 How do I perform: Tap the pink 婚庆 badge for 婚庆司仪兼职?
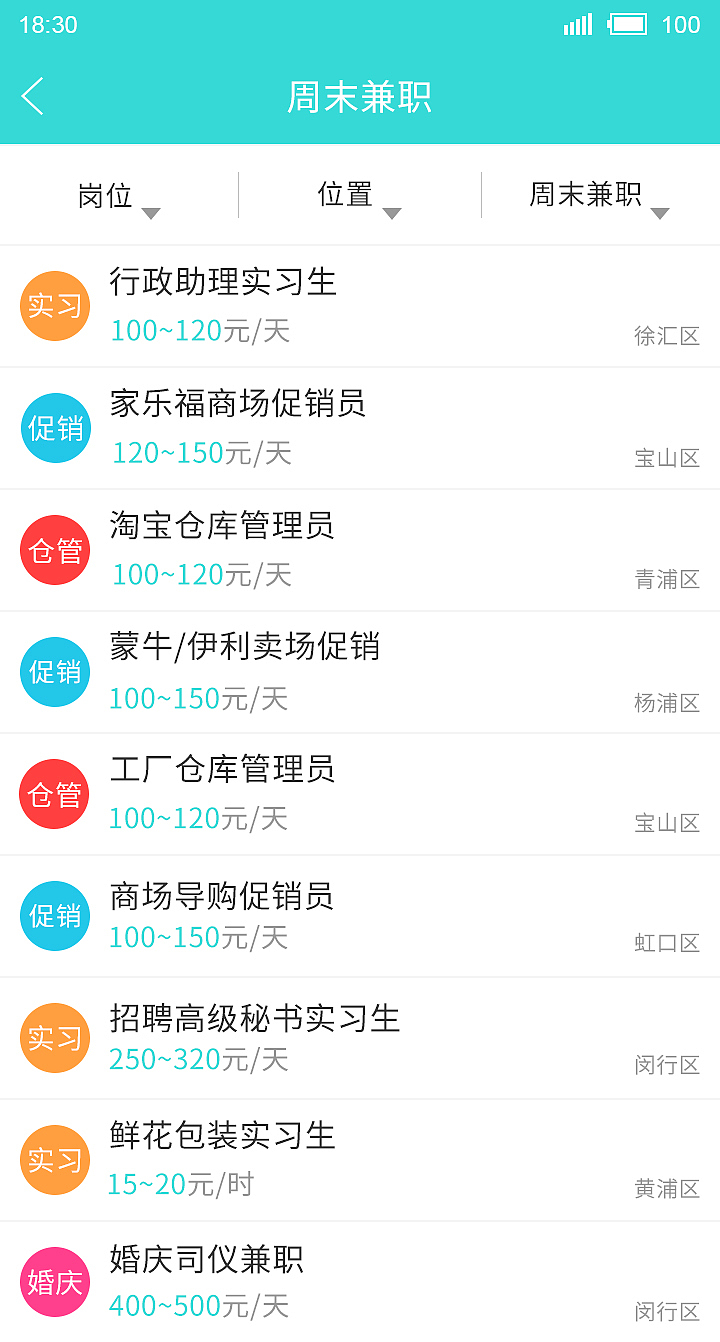[x=55, y=1281]
